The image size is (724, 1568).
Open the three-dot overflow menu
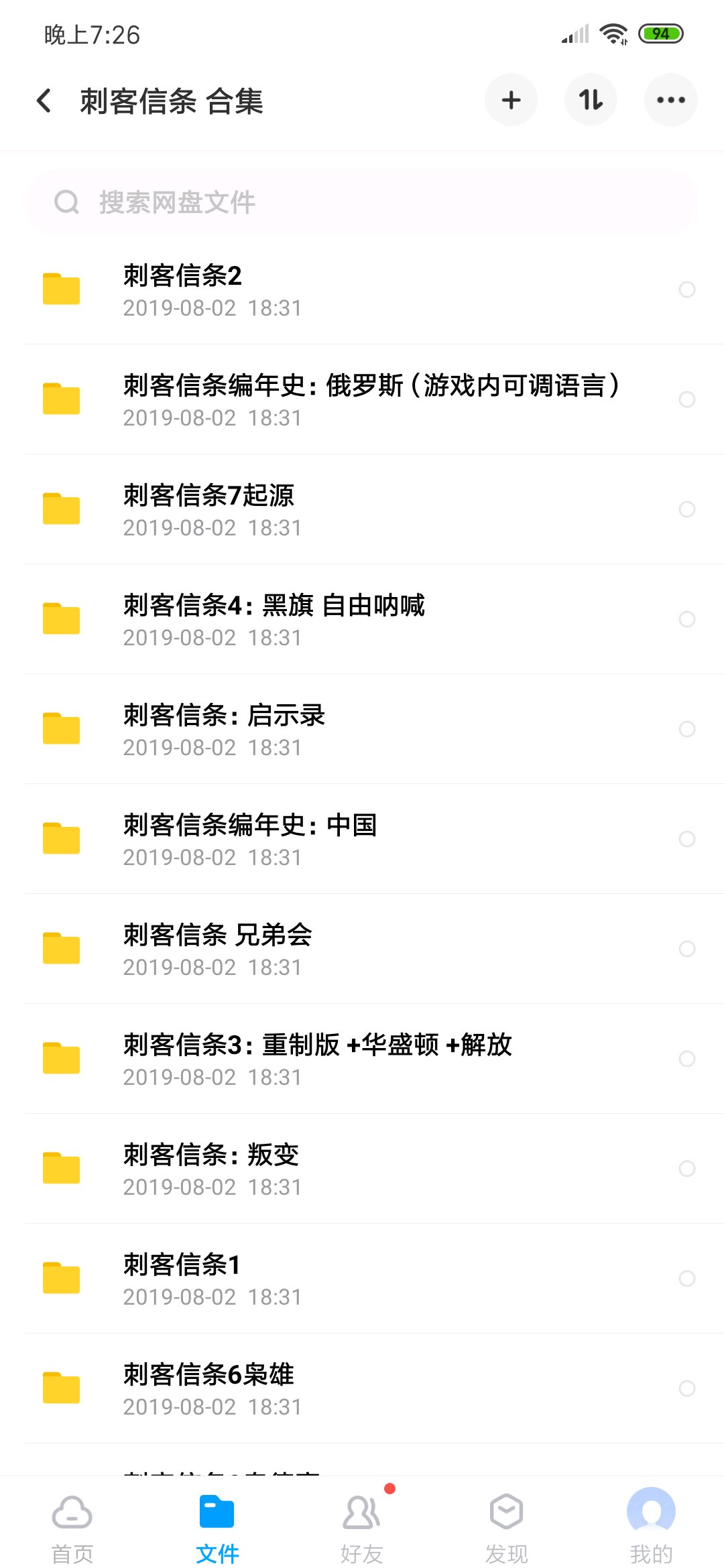(670, 101)
